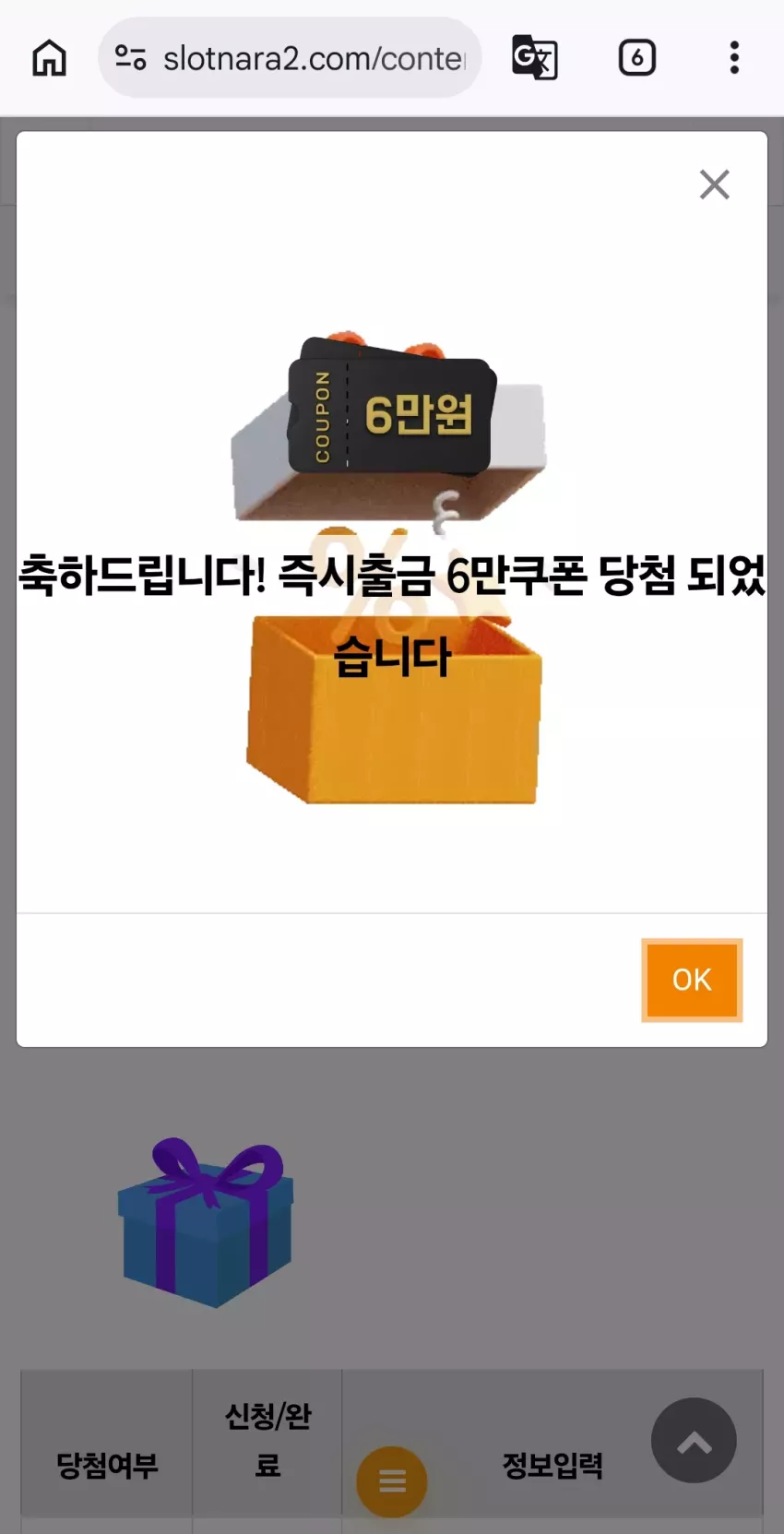Open the tab switcher showing 6 tabs
Viewport: 784px width, 1534px height.
coord(637,58)
